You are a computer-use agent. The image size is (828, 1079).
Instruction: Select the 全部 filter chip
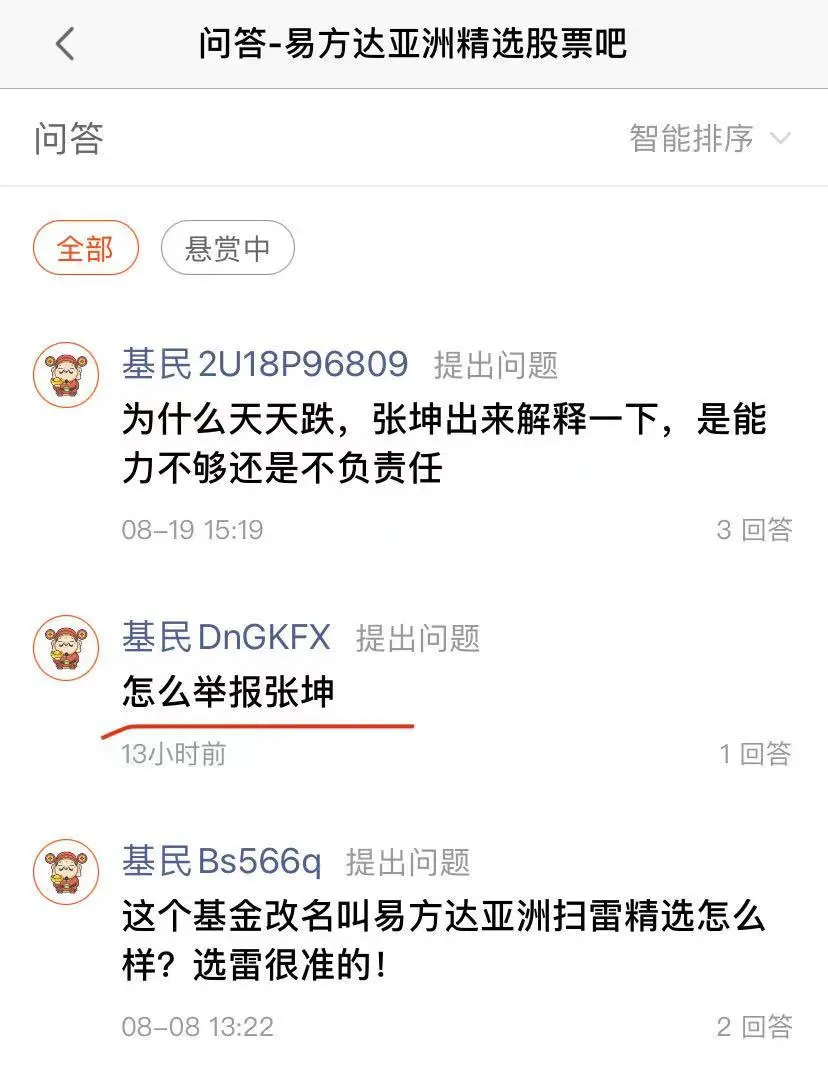click(x=85, y=248)
